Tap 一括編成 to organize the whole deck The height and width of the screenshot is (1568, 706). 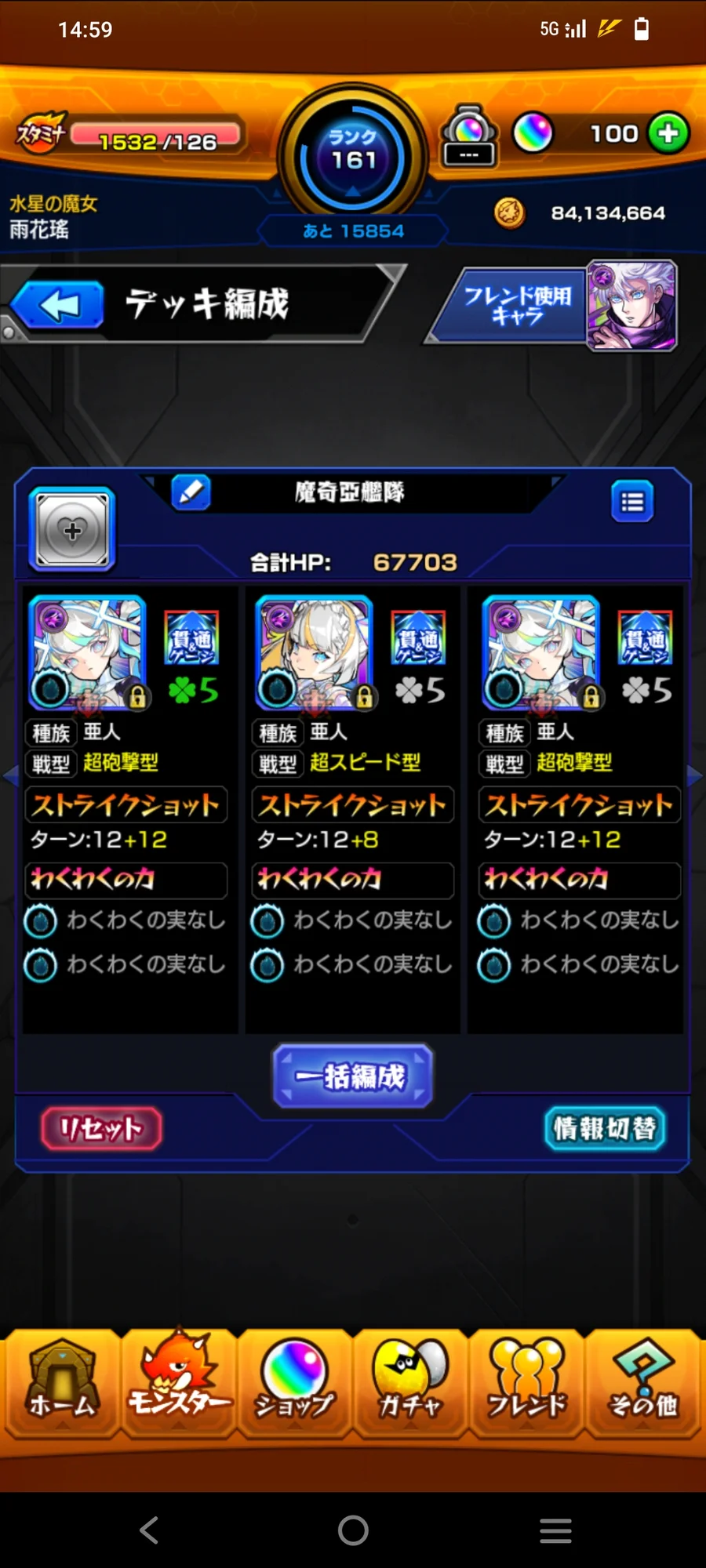click(353, 1076)
